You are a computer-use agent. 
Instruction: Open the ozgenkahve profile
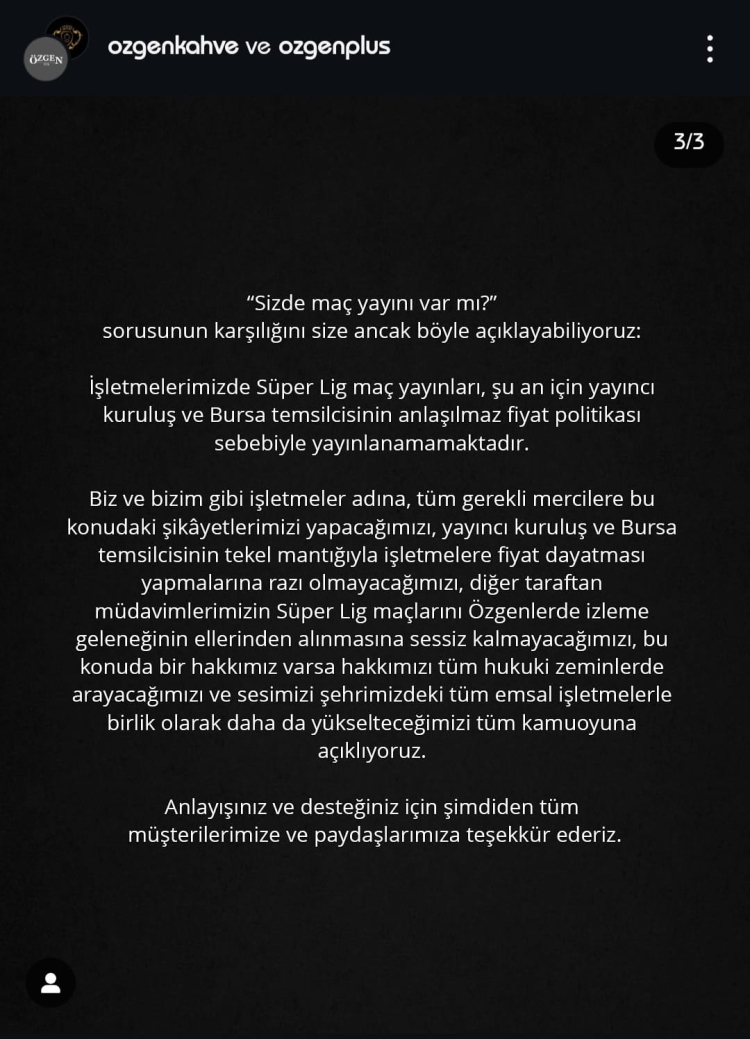[x=173, y=47]
